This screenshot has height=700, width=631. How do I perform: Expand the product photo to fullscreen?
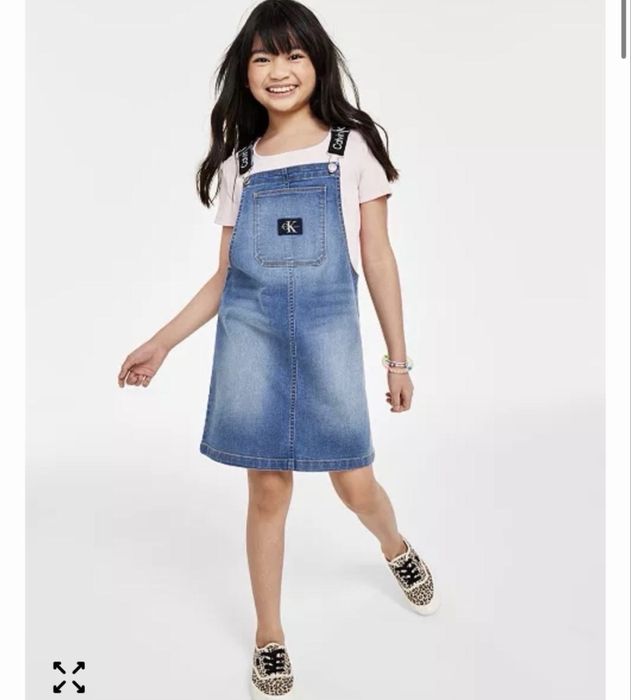(x=69, y=677)
